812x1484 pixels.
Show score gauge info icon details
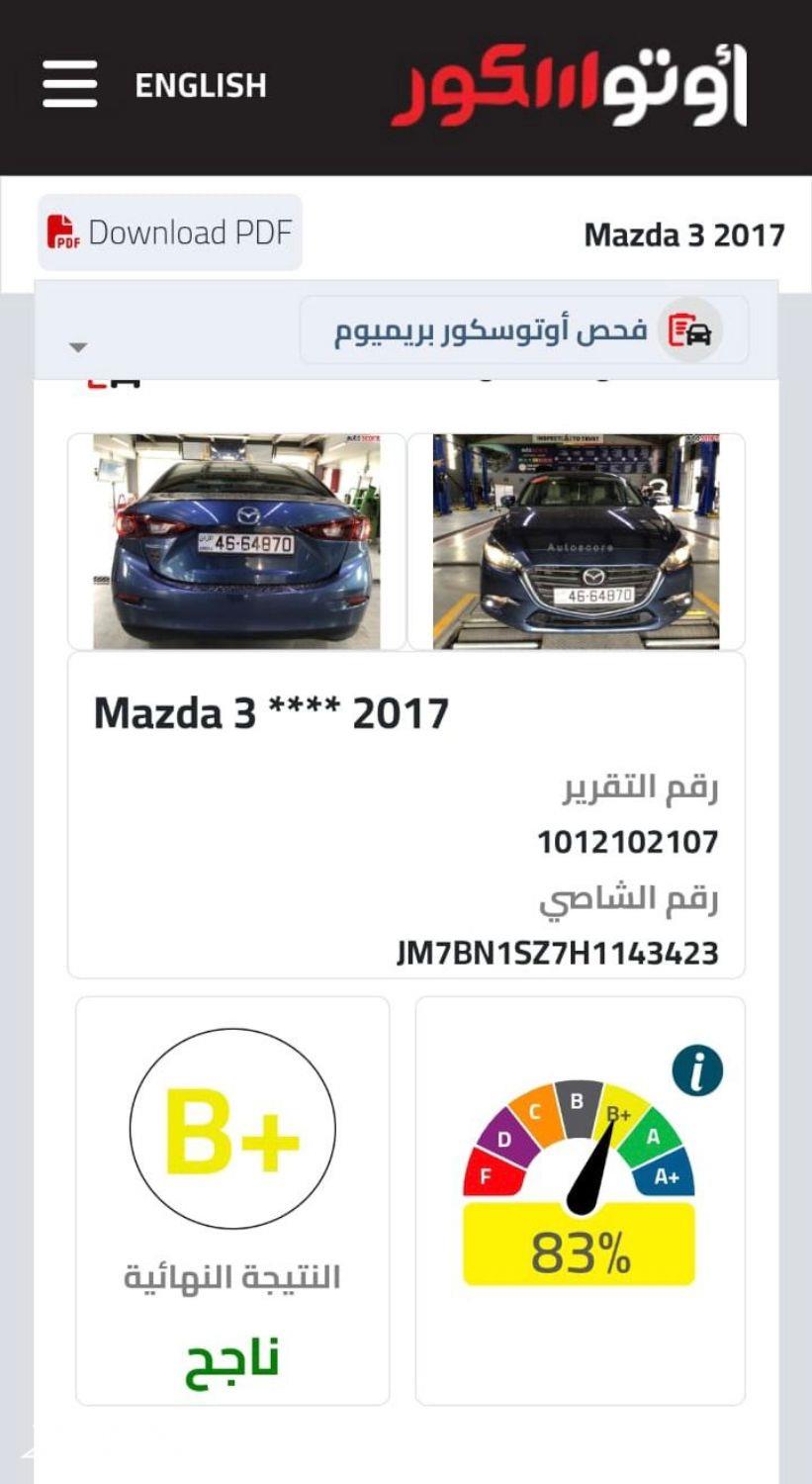[697, 1071]
